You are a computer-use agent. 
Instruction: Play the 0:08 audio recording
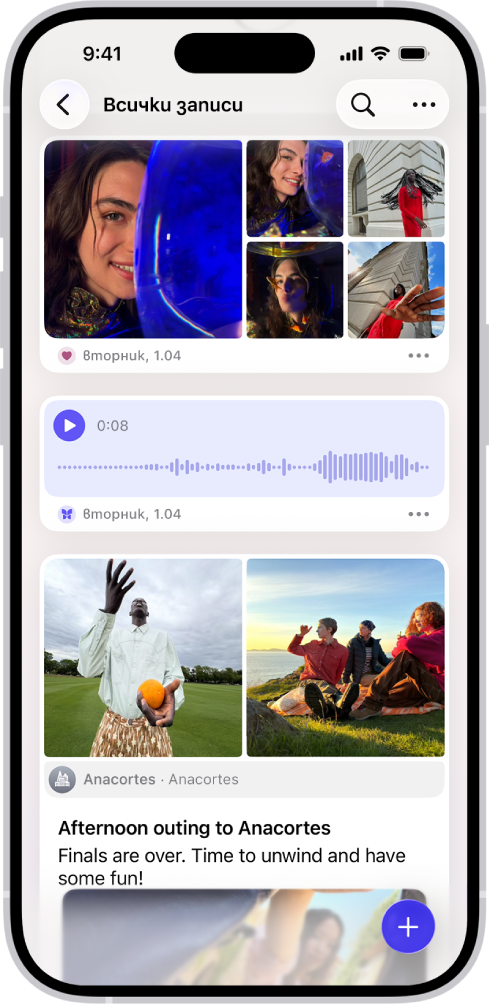coord(69,426)
